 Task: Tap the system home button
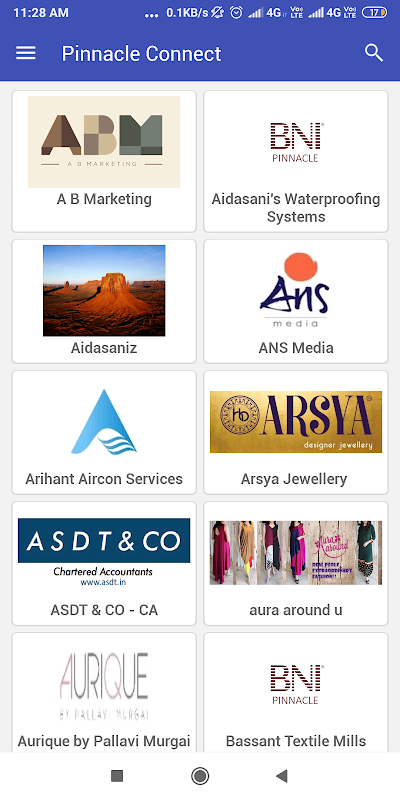(x=200, y=776)
